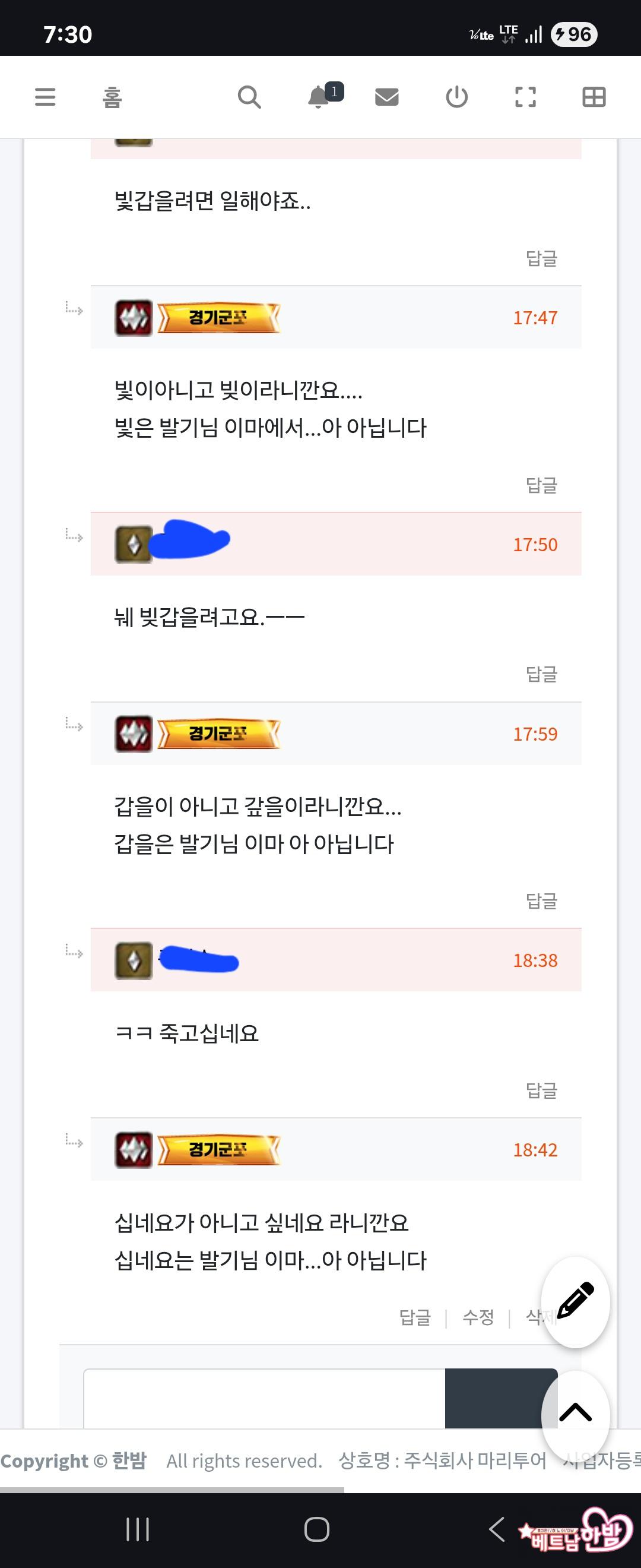
Task: Reply to the 18:38 comment
Action: pyautogui.click(x=541, y=1089)
